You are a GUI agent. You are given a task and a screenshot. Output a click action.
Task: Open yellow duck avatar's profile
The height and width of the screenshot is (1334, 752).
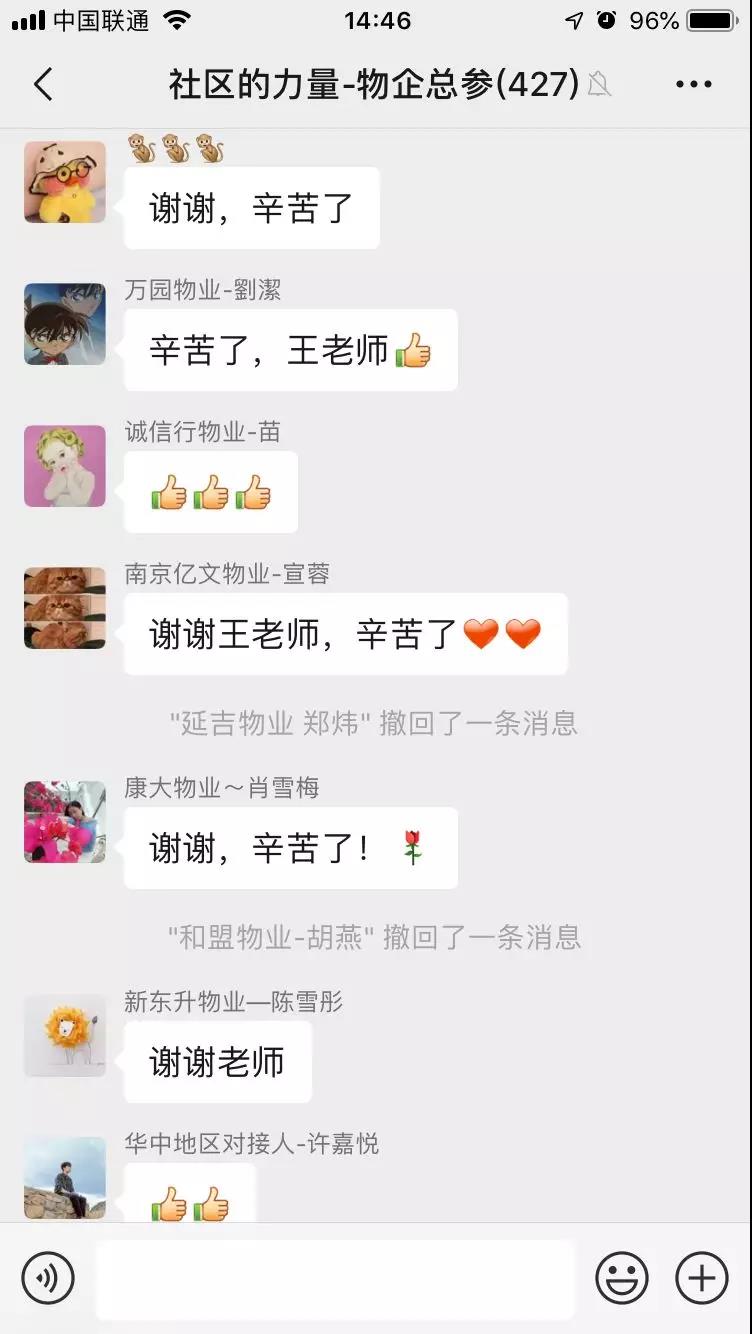point(65,182)
